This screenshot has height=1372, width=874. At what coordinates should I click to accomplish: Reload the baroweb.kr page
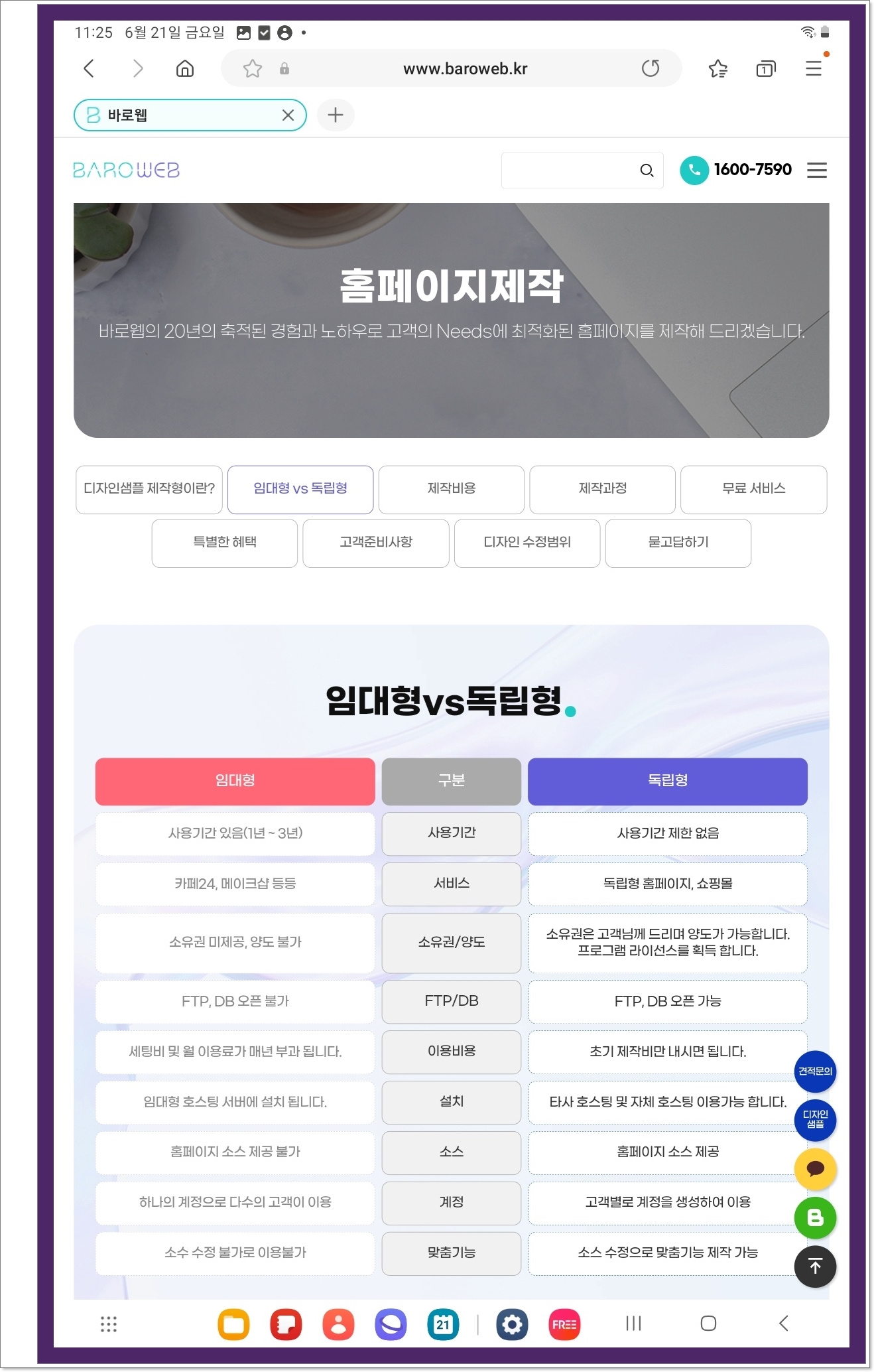pos(650,68)
